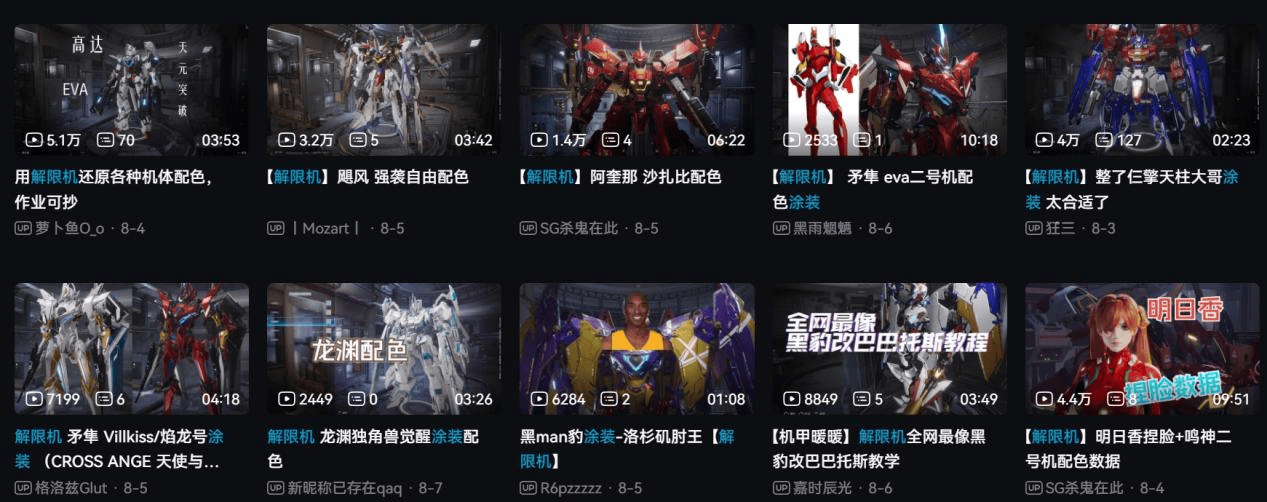
Task: Open the 阿奎那 沙扎比配色 video
Action: 637,90
